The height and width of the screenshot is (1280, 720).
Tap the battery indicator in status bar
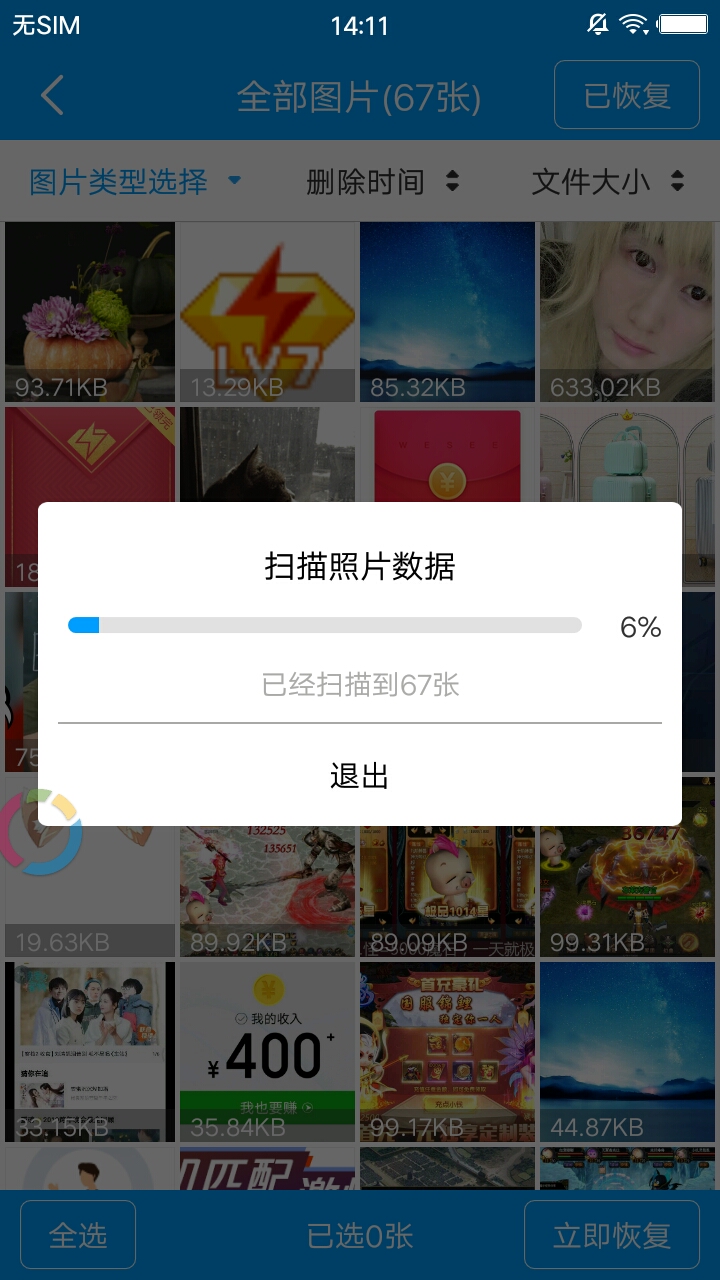tap(685, 24)
